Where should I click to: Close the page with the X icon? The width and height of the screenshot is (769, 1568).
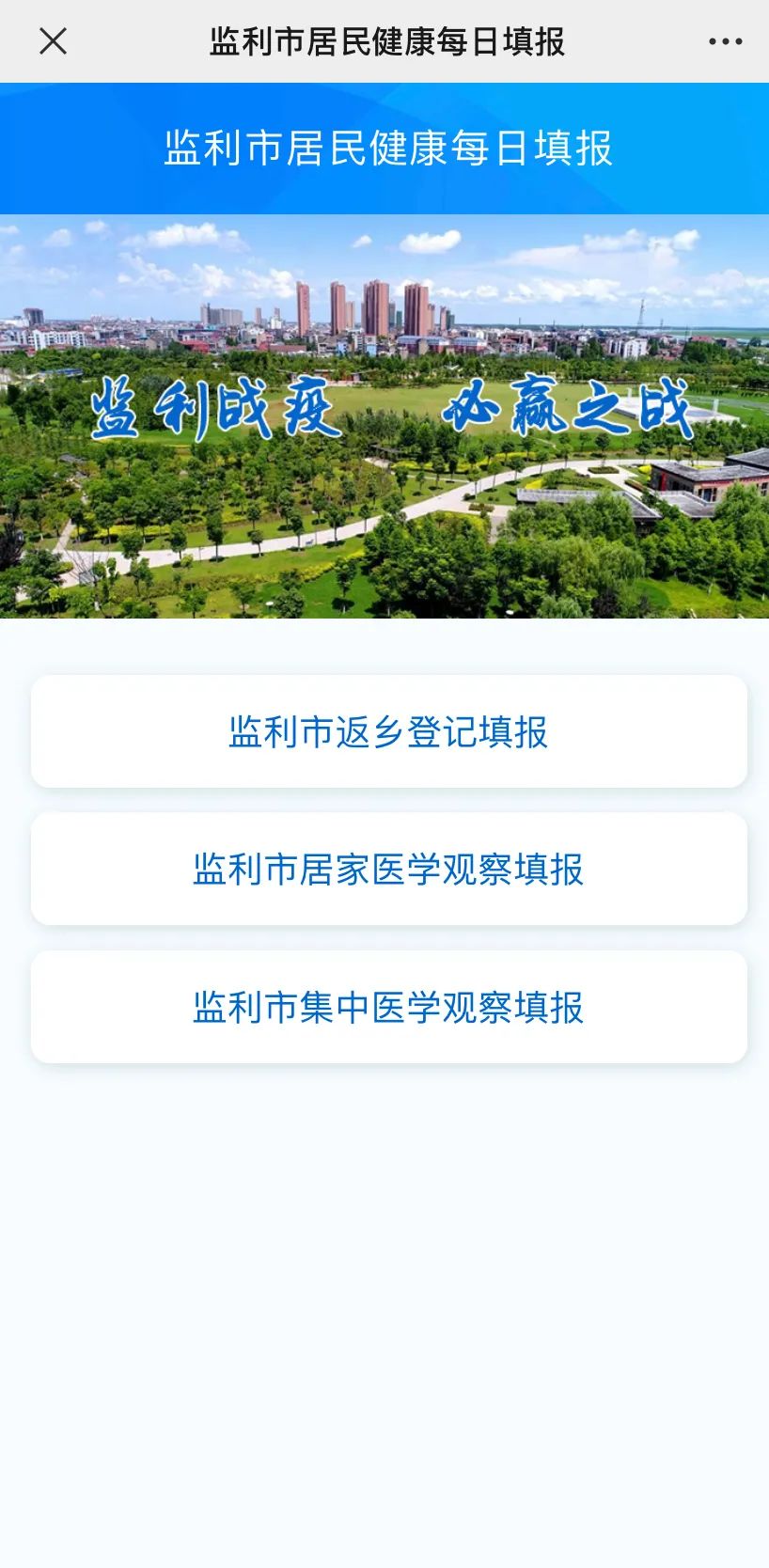pyautogui.click(x=53, y=41)
